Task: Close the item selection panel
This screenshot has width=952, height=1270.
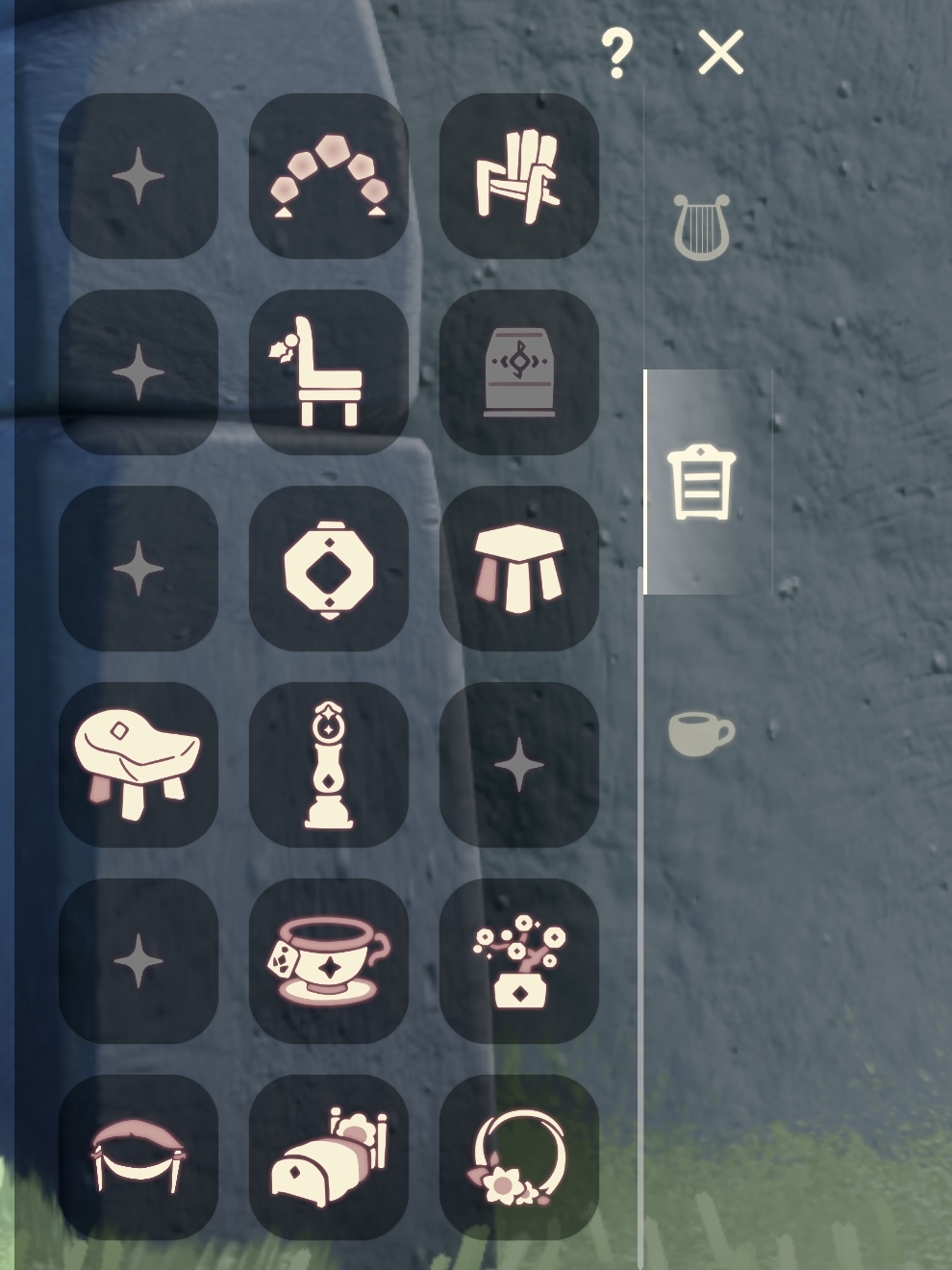Action: click(720, 52)
